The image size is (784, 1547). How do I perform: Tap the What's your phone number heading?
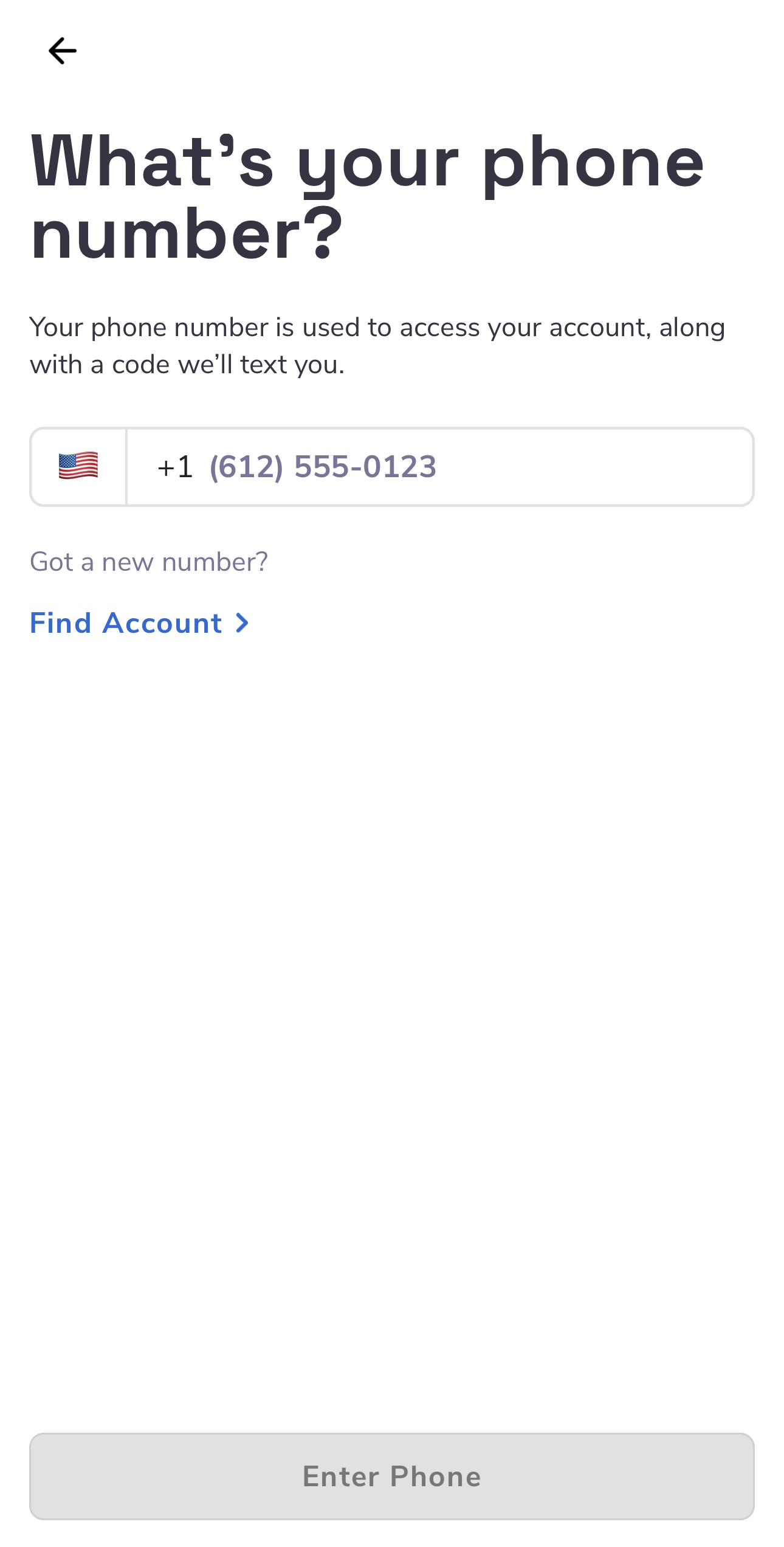369,195
